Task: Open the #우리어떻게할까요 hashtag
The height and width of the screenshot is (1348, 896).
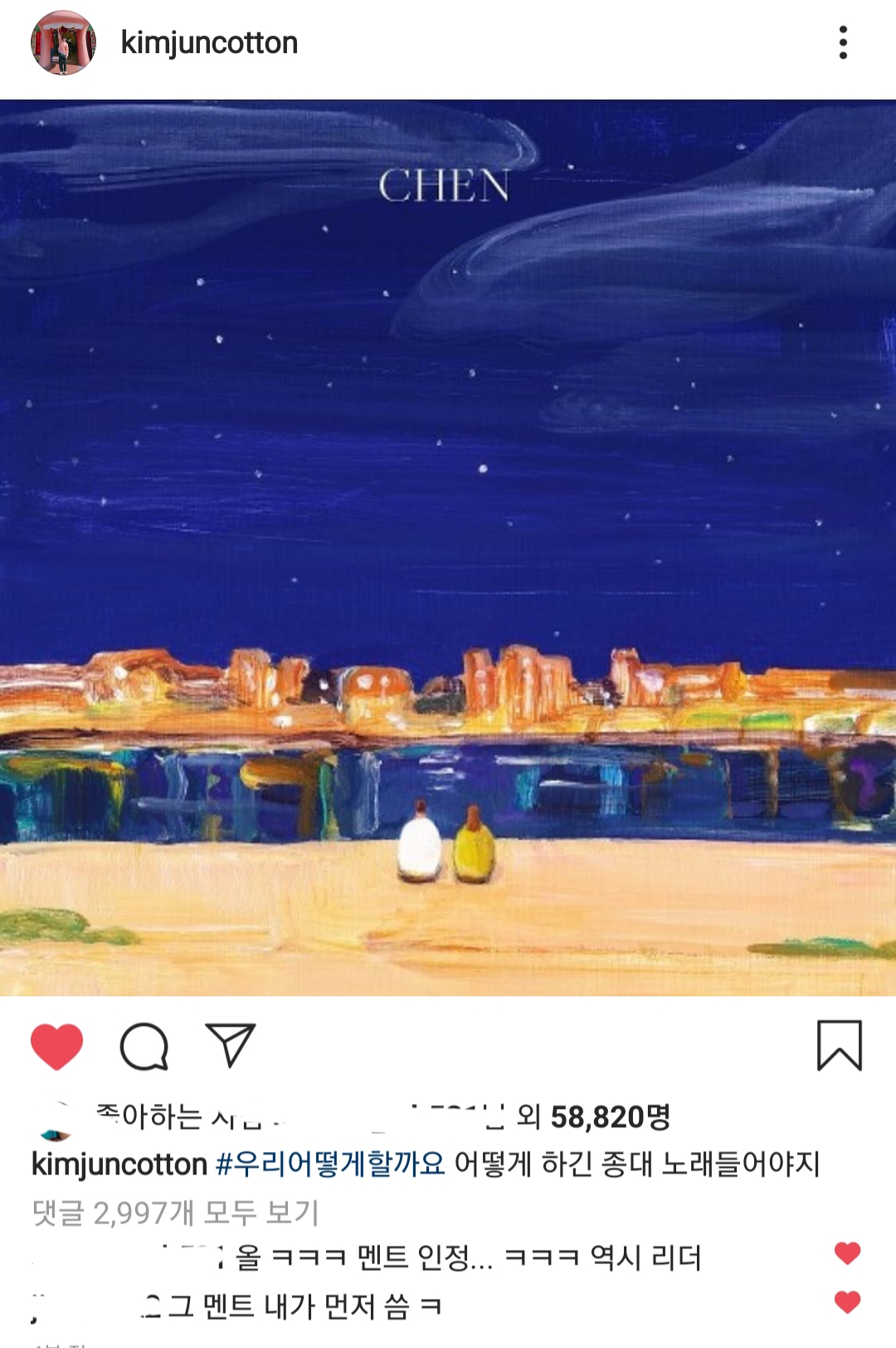Action: tap(330, 1165)
